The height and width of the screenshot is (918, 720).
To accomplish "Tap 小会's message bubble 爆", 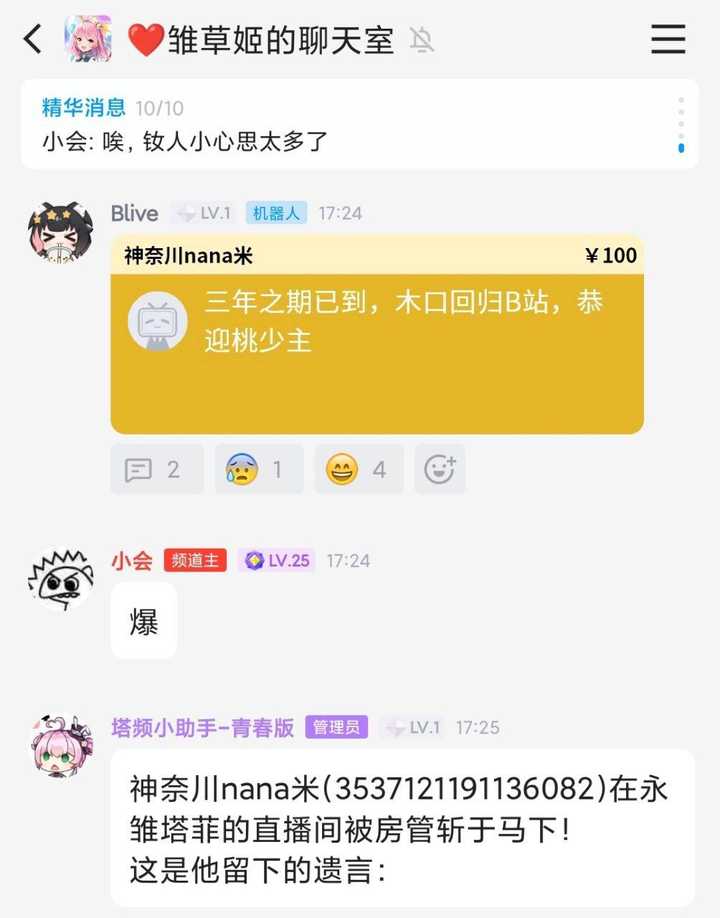I will (x=144, y=621).
